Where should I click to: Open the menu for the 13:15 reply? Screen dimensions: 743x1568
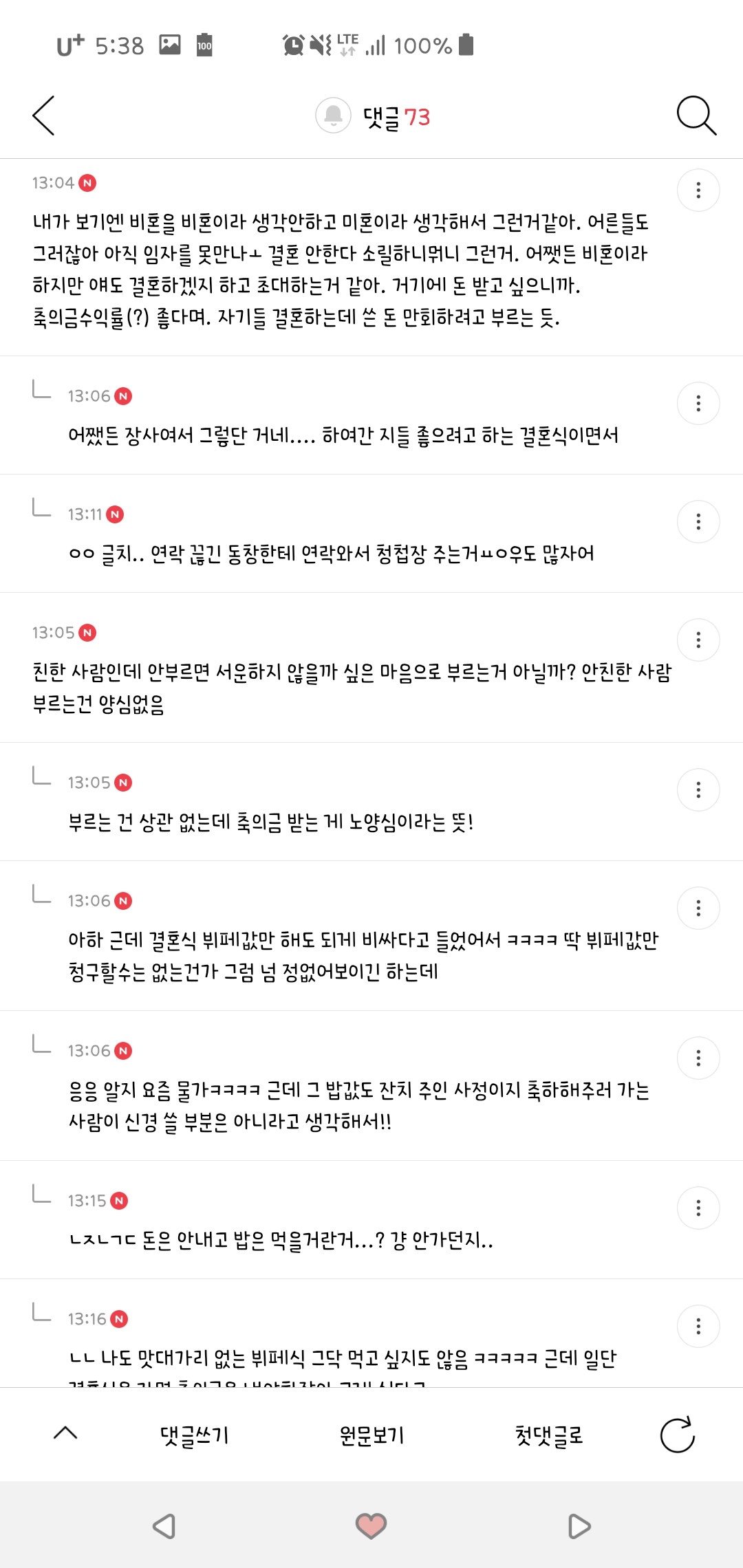[x=698, y=1208]
